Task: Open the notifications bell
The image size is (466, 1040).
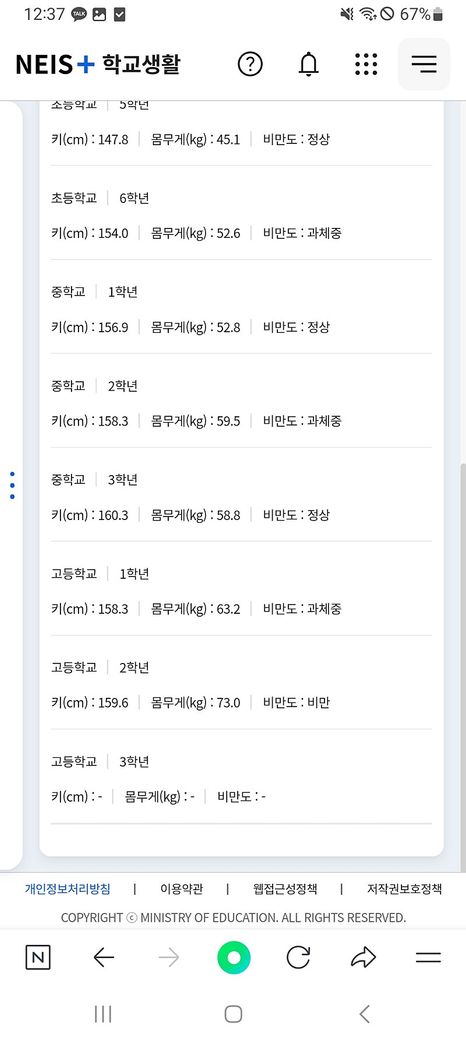Action: tap(308, 64)
